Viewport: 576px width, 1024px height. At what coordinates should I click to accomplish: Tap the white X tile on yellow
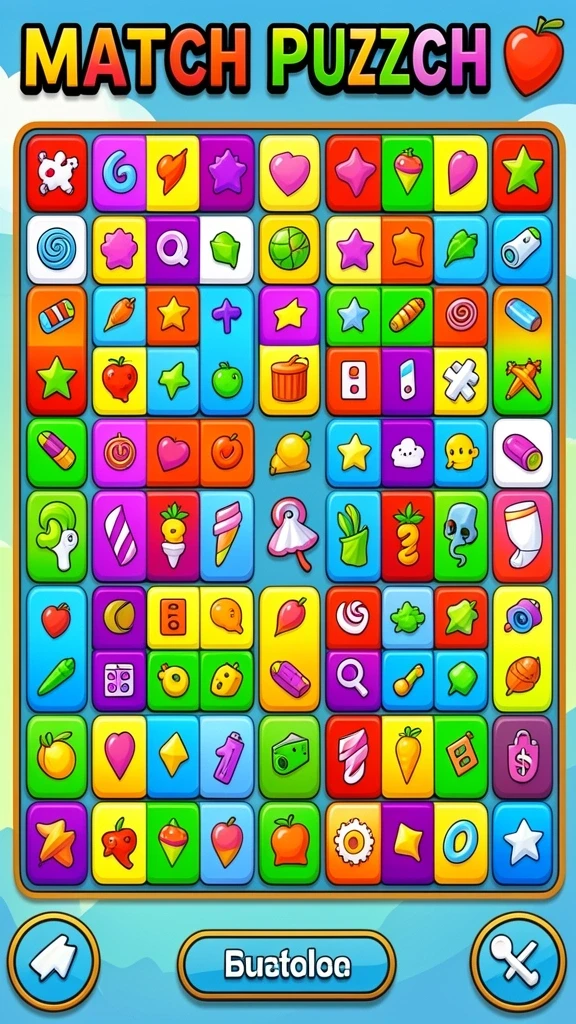tap(460, 381)
